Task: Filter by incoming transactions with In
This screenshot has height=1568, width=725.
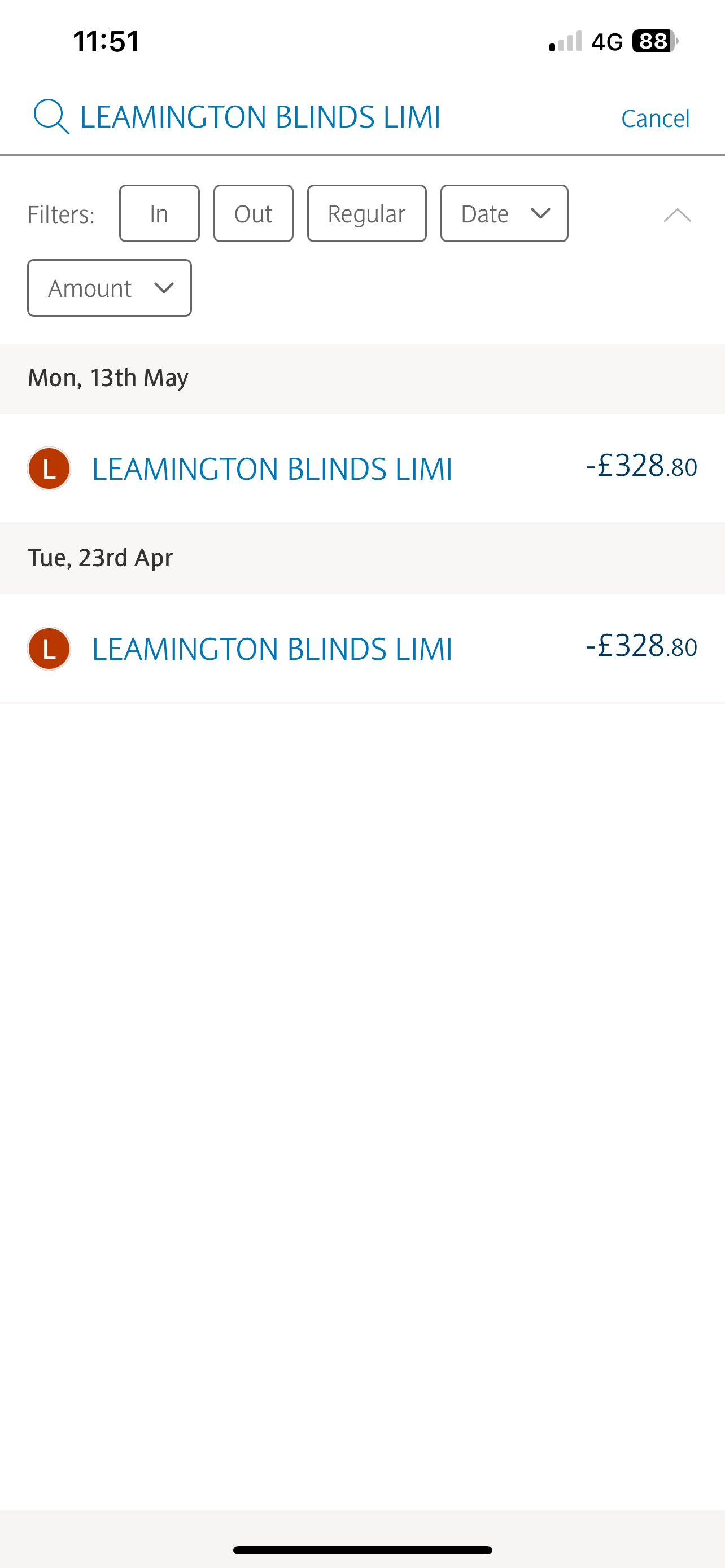Action: 159,214
